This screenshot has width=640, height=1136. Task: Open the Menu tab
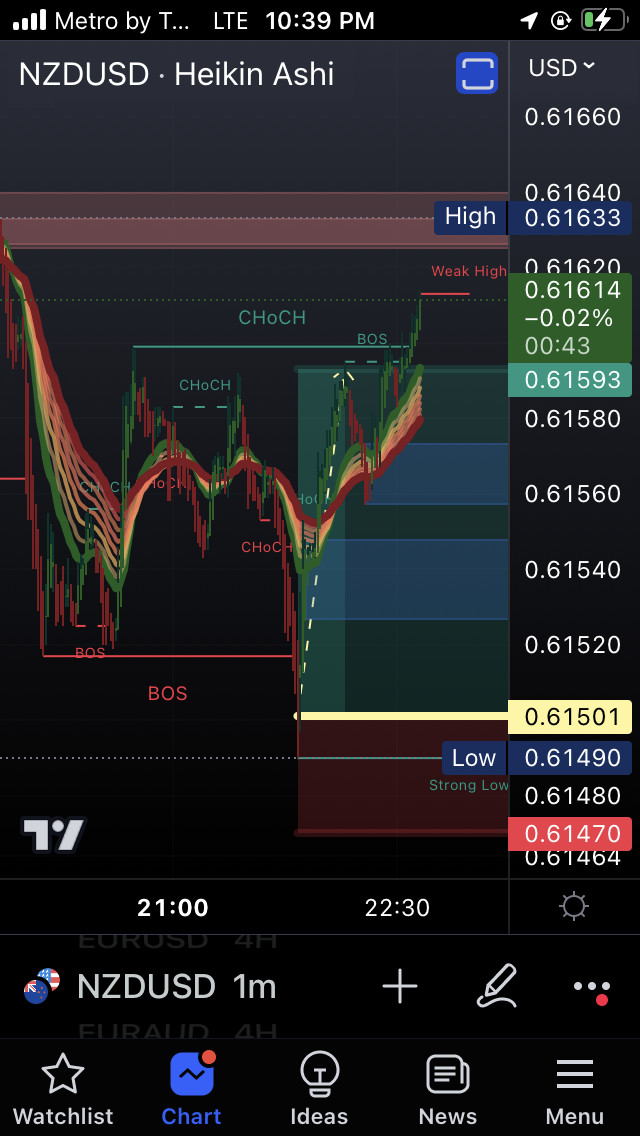point(575,1089)
